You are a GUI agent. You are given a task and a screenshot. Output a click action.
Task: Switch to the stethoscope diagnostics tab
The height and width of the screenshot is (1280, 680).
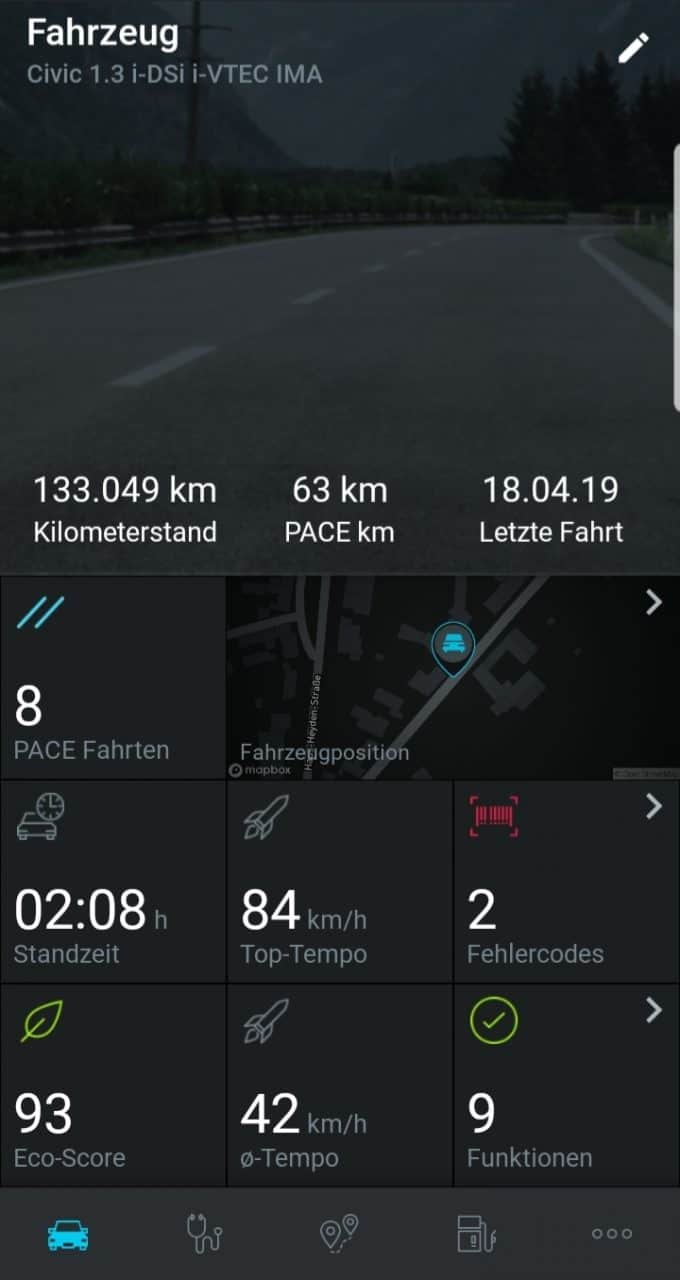[x=204, y=1234]
